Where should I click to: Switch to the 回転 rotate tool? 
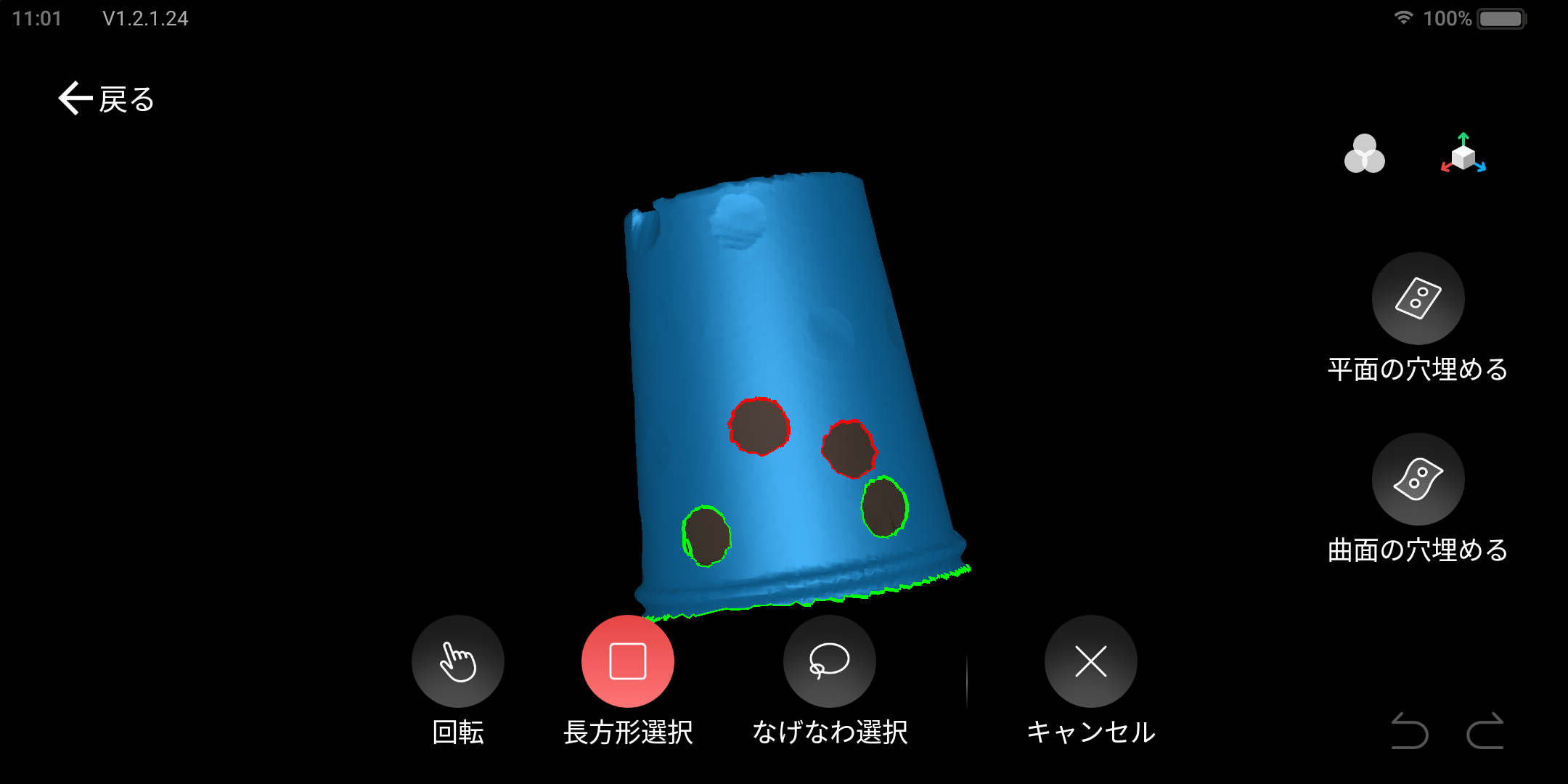point(457,661)
